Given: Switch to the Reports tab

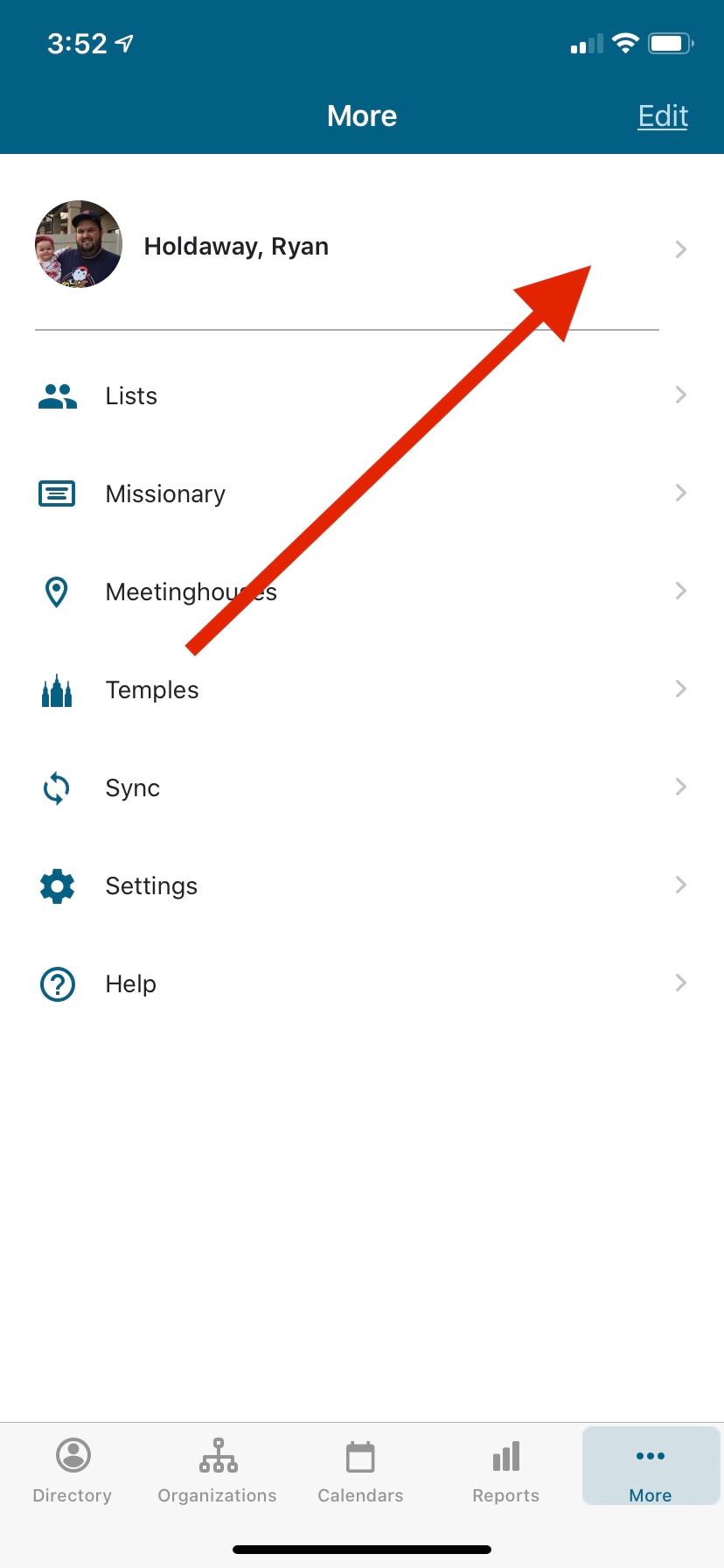Looking at the screenshot, I should (505, 1470).
